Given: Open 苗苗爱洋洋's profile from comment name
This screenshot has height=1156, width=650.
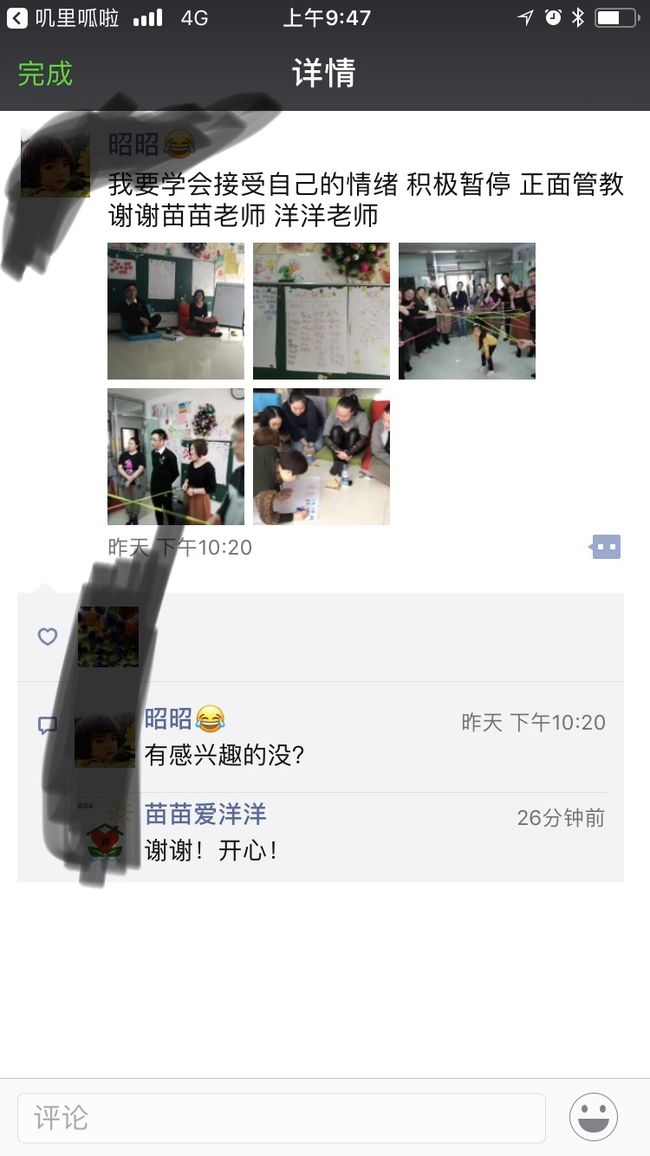Looking at the screenshot, I should [206, 814].
